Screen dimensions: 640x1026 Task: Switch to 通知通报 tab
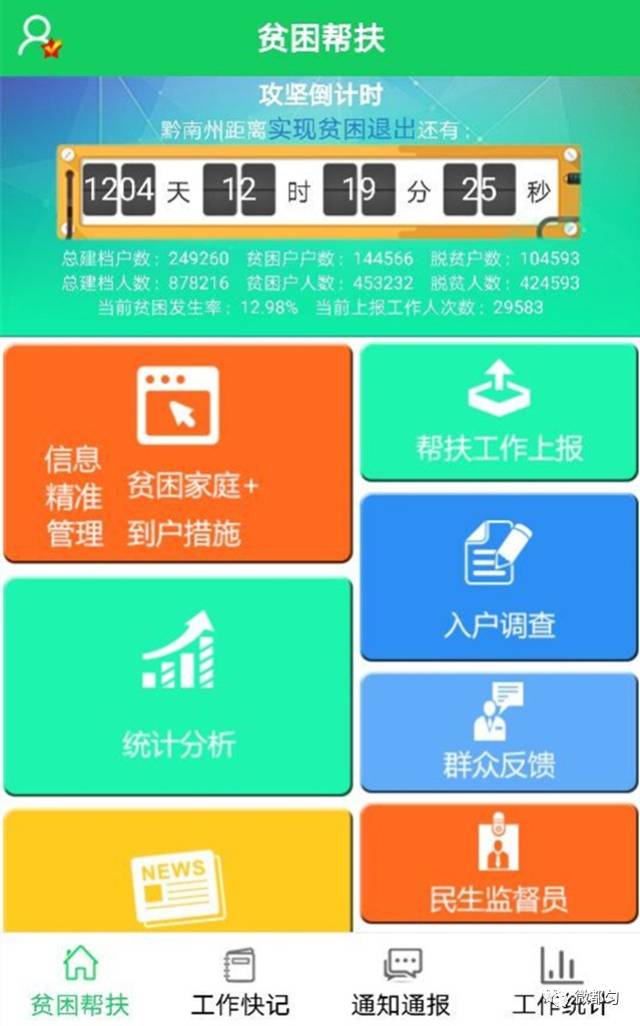coord(400,980)
